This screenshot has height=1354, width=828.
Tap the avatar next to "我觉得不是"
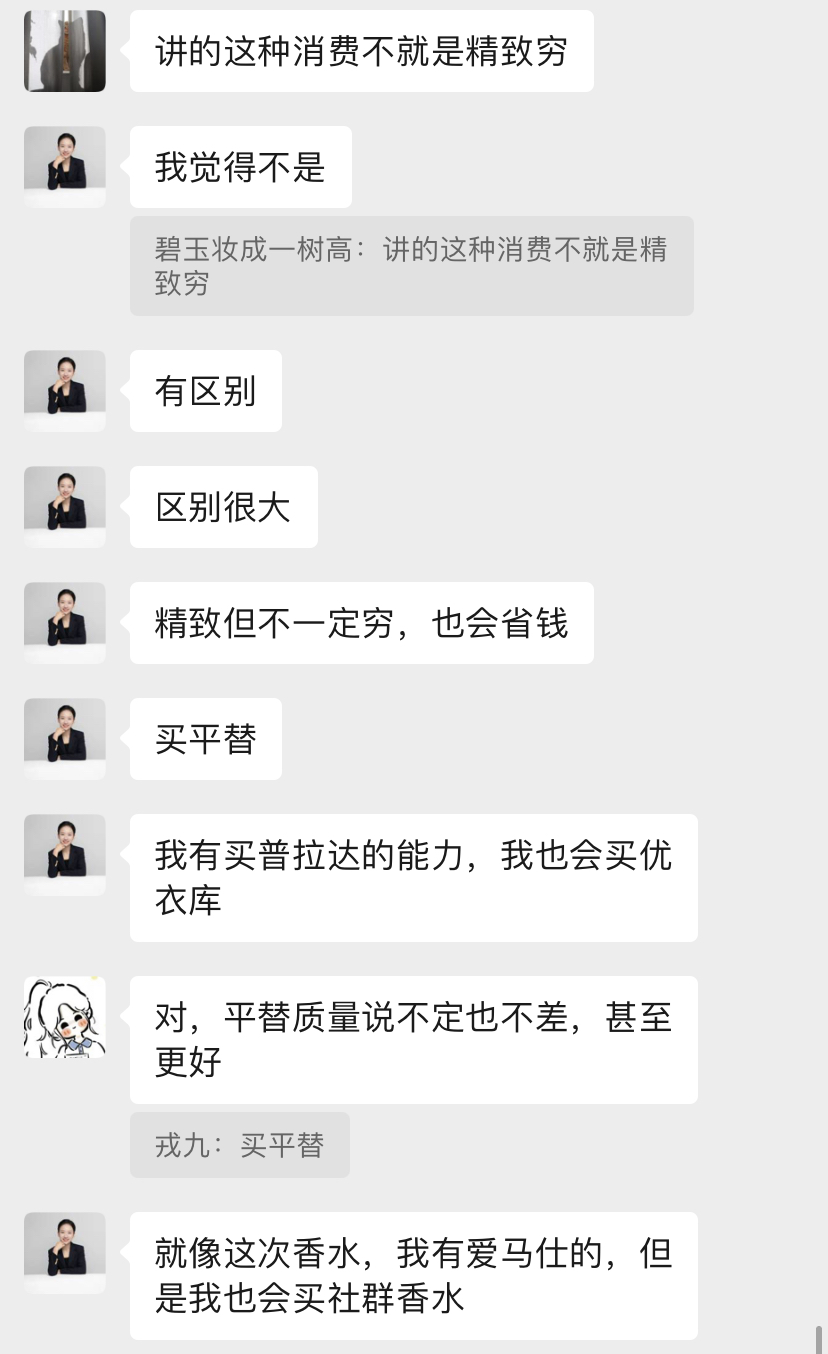click(x=65, y=167)
